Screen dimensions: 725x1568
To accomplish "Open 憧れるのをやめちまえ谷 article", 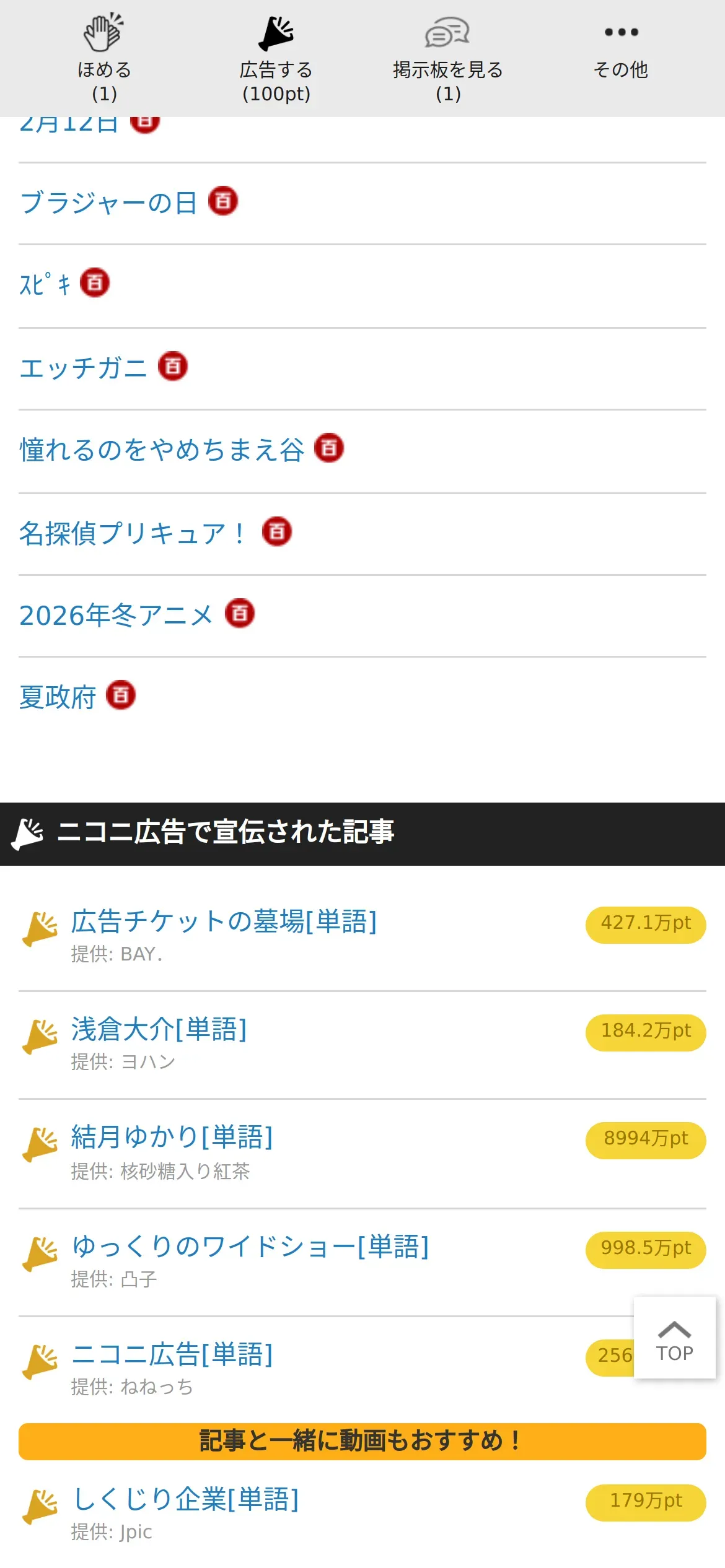I will click(x=162, y=450).
